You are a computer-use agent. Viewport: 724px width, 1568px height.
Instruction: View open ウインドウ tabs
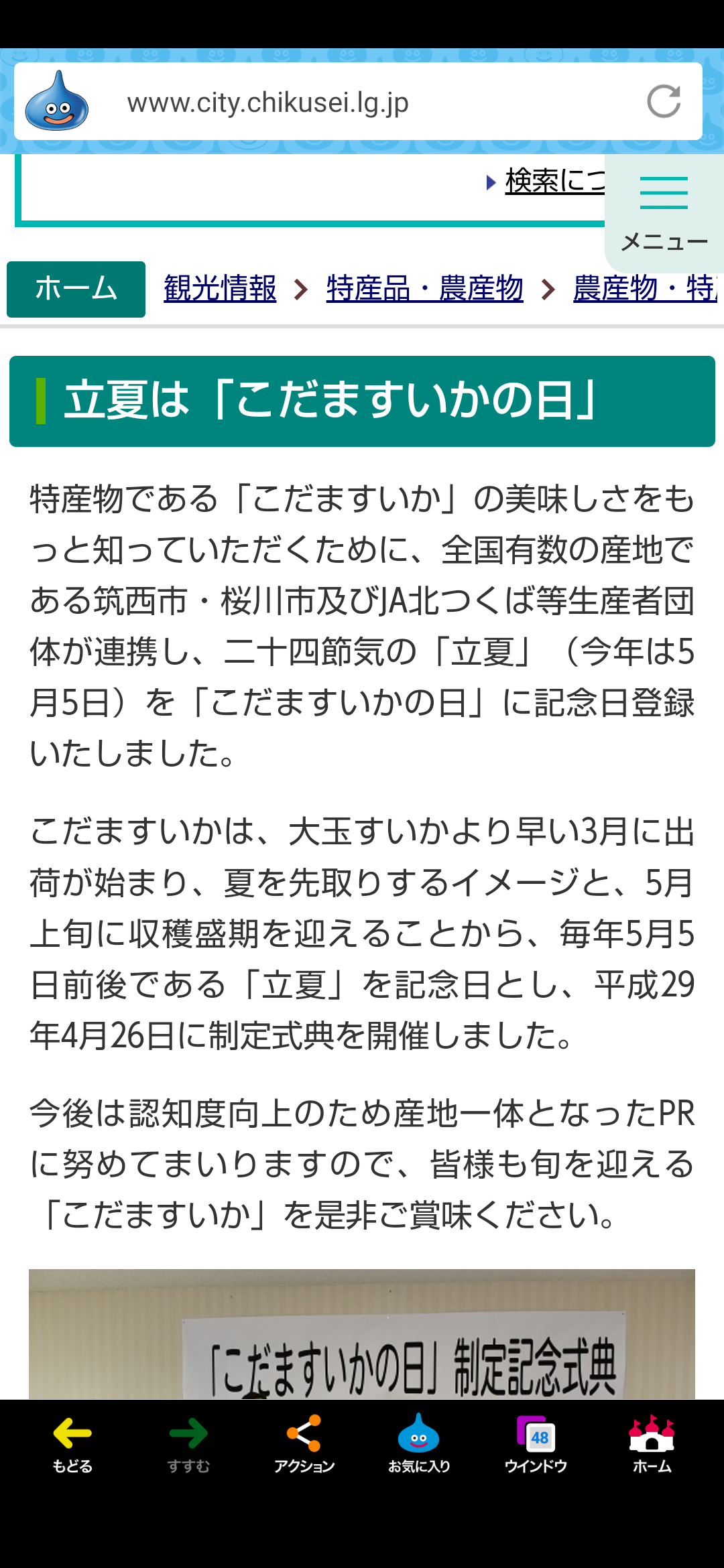[536, 1443]
